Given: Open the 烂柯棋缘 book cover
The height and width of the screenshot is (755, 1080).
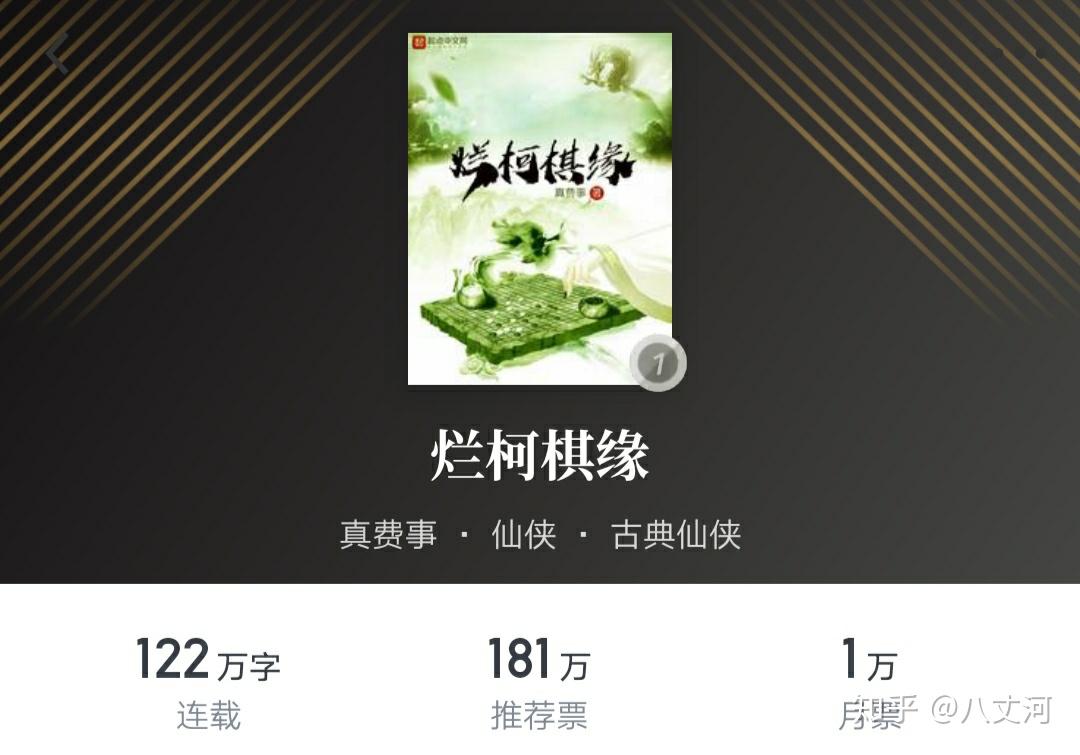Looking at the screenshot, I should (540, 208).
